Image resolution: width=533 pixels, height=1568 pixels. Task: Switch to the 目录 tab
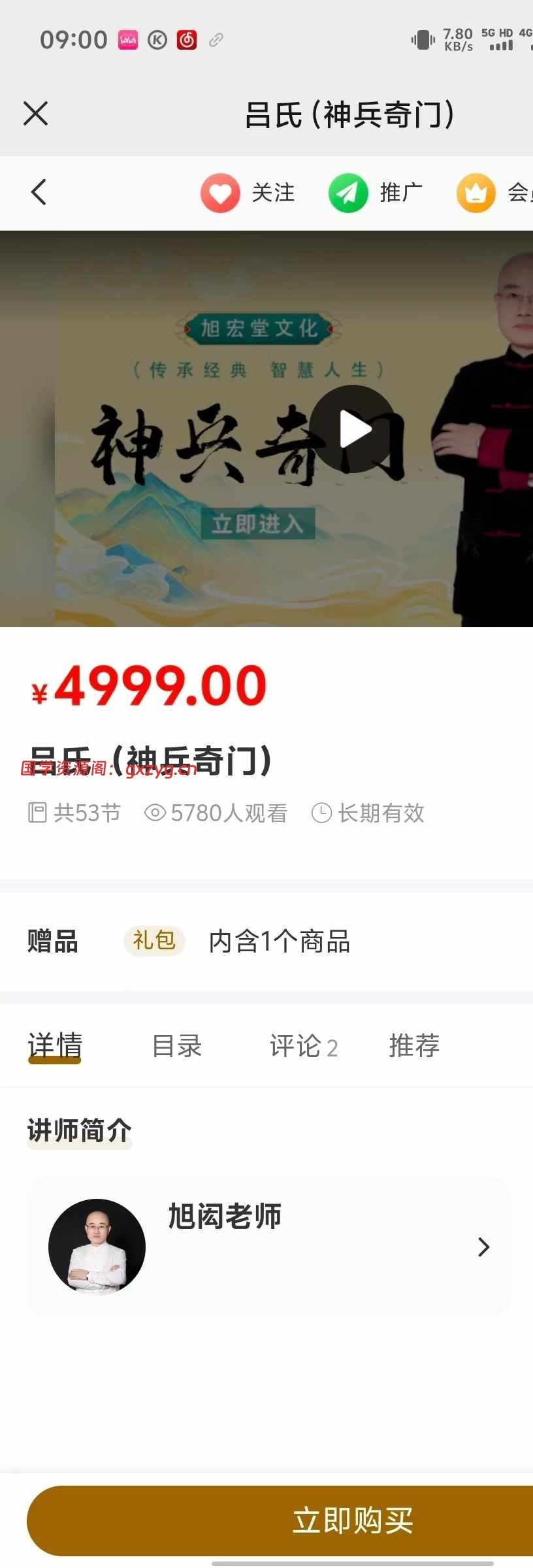click(177, 1046)
